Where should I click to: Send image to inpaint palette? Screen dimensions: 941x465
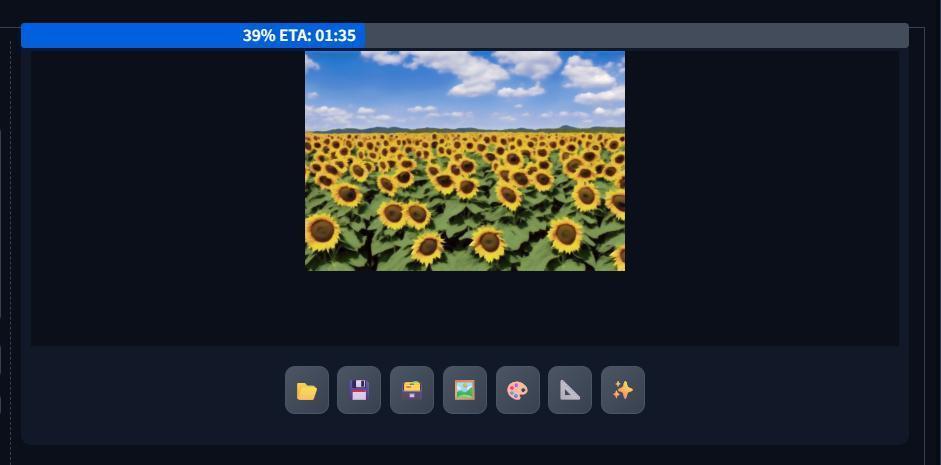coord(518,390)
